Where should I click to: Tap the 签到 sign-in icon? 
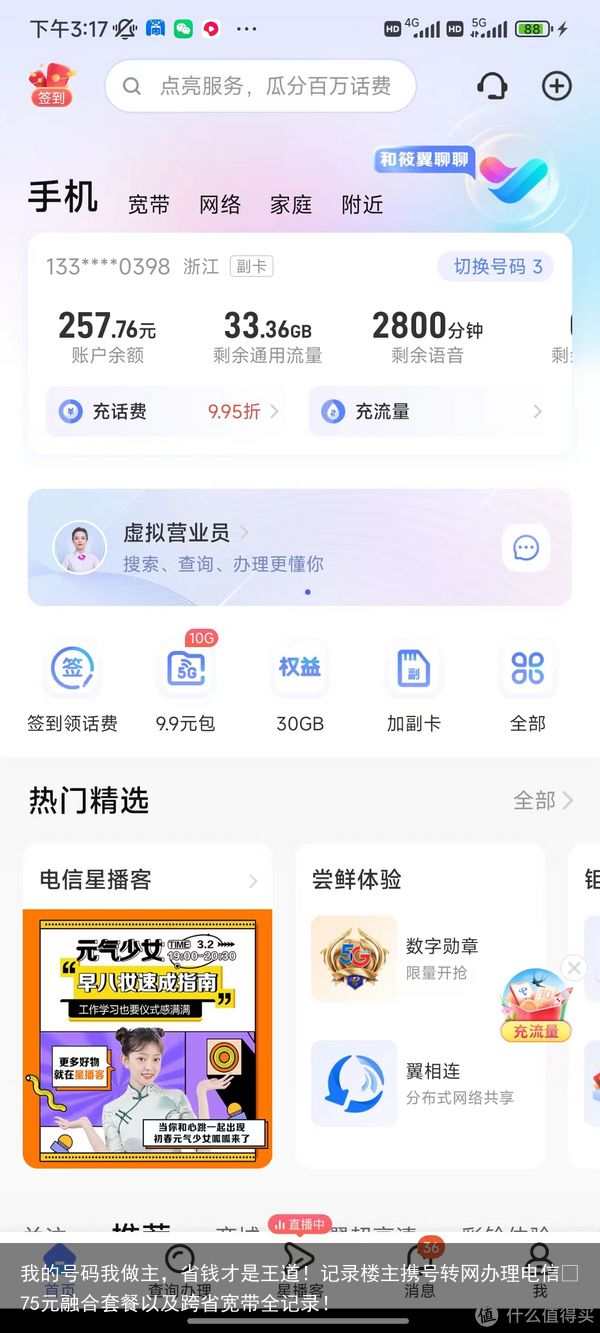tap(51, 85)
